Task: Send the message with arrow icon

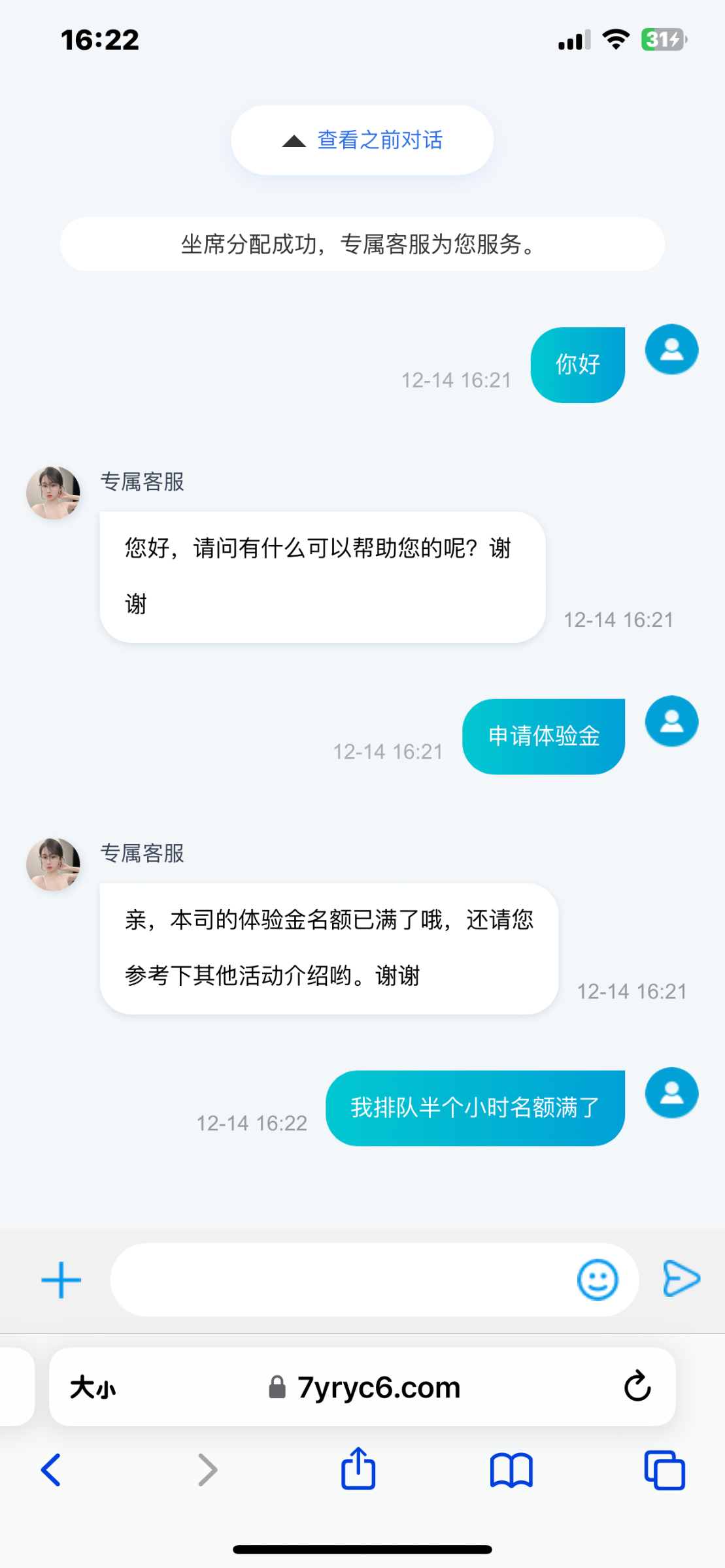Action: (x=681, y=1279)
